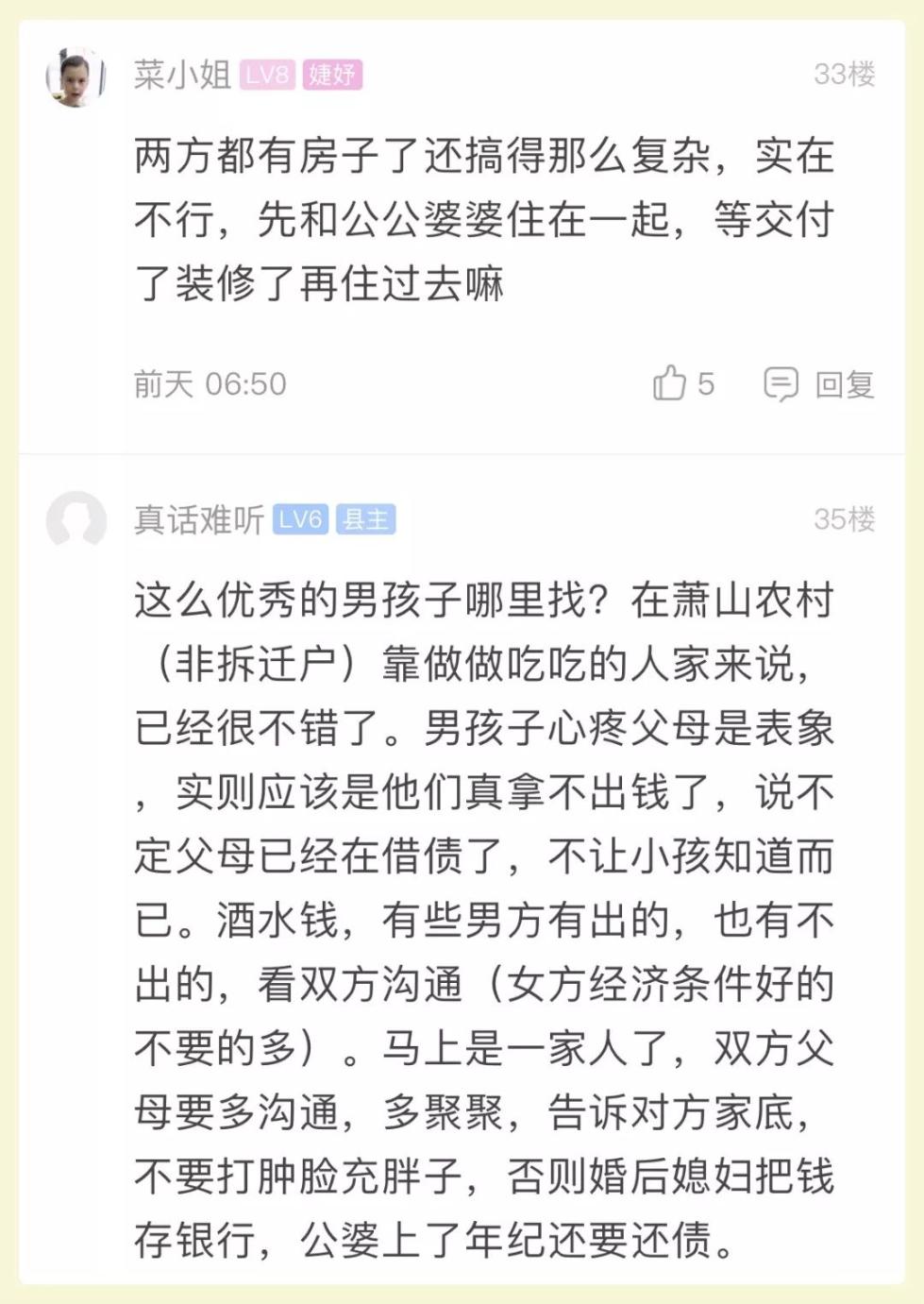View 菜小姐's username profile
Screen dimensions: 924x1304
click(182, 75)
